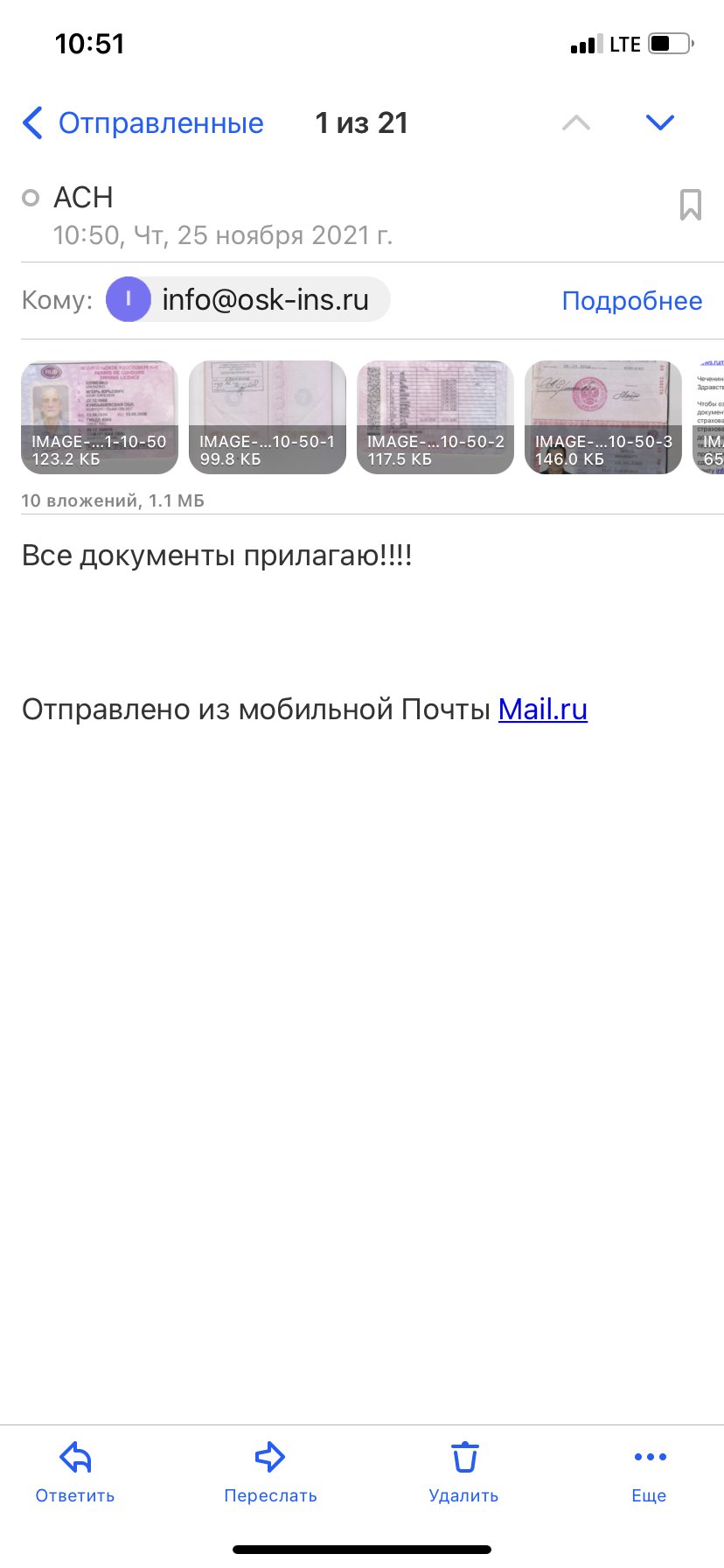Image resolution: width=724 pixels, height=1568 pixels.
Task: Open more options Еще
Action: [x=649, y=1473]
